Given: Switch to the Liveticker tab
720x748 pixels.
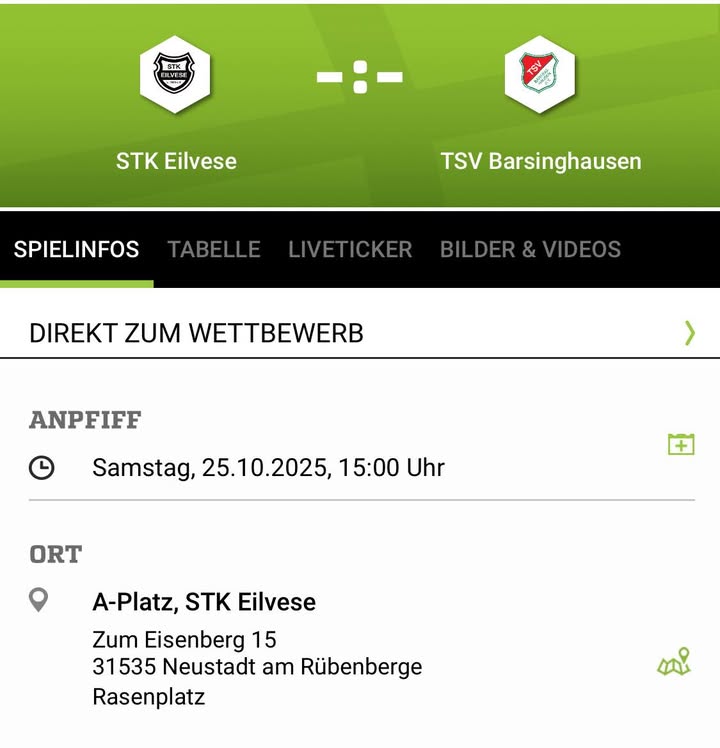Looking at the screenshot, I should (350, 250).
